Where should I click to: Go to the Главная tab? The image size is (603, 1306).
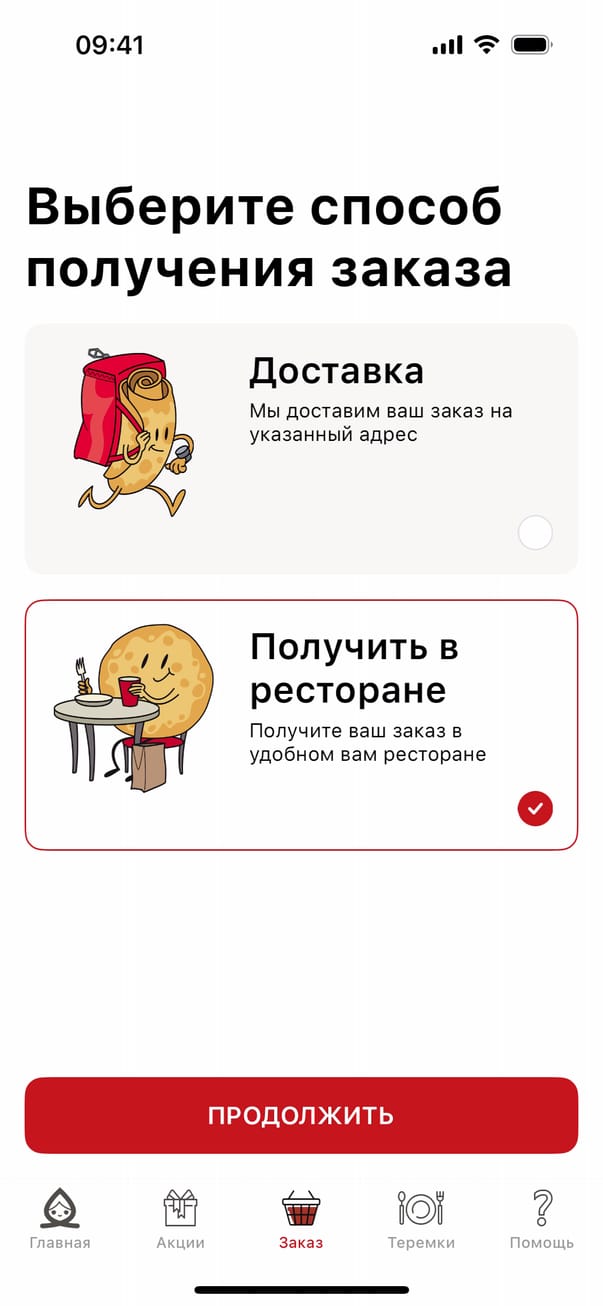(x=60, y=1220)
